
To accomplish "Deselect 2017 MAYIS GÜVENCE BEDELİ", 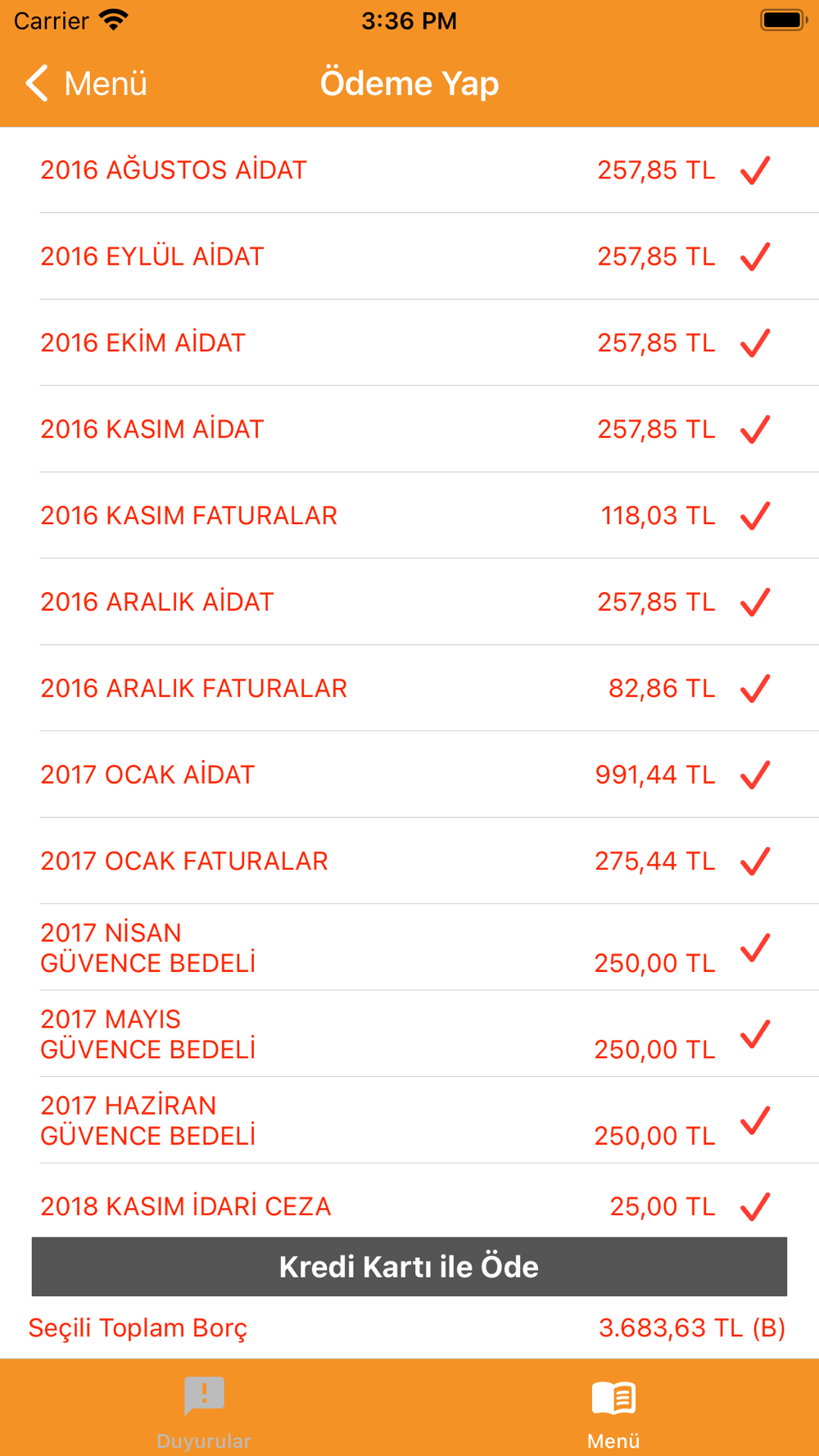I will (409, 1034).
